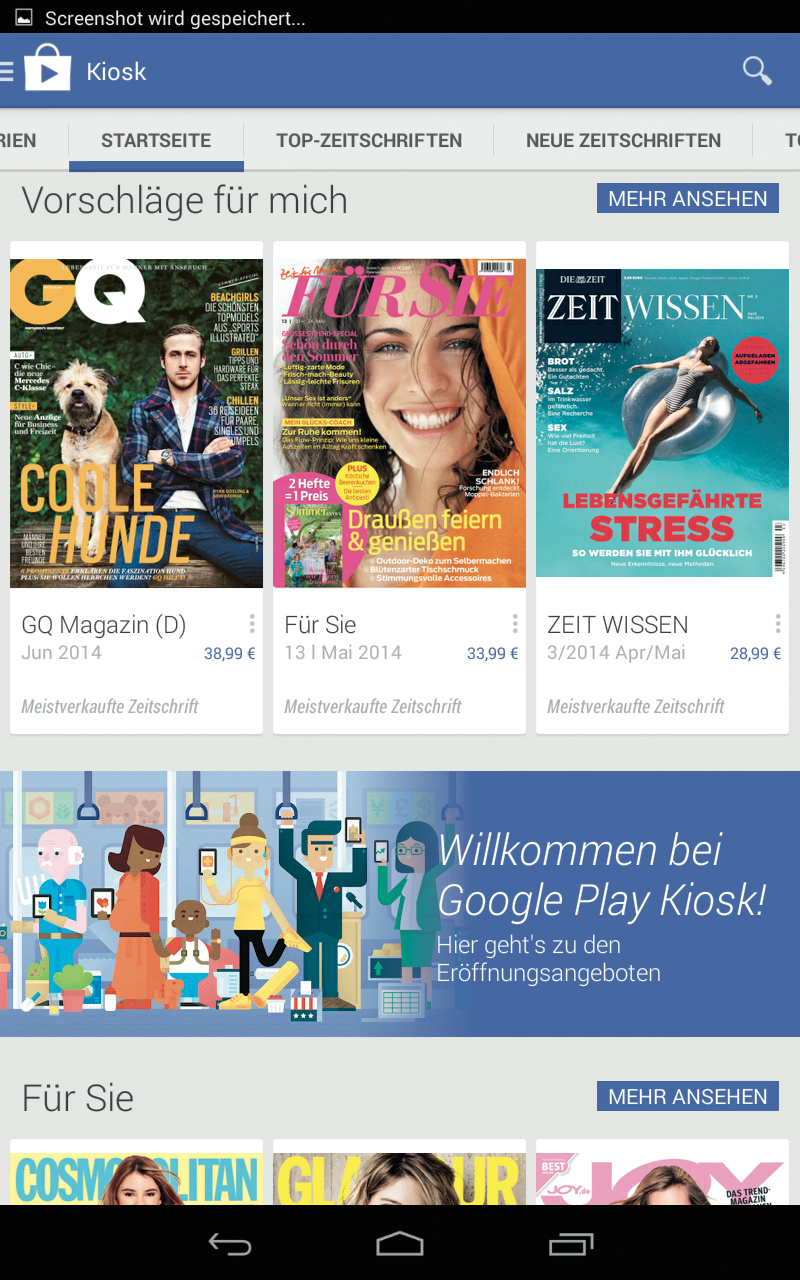Open the search magnifier in the app bar

757,71
